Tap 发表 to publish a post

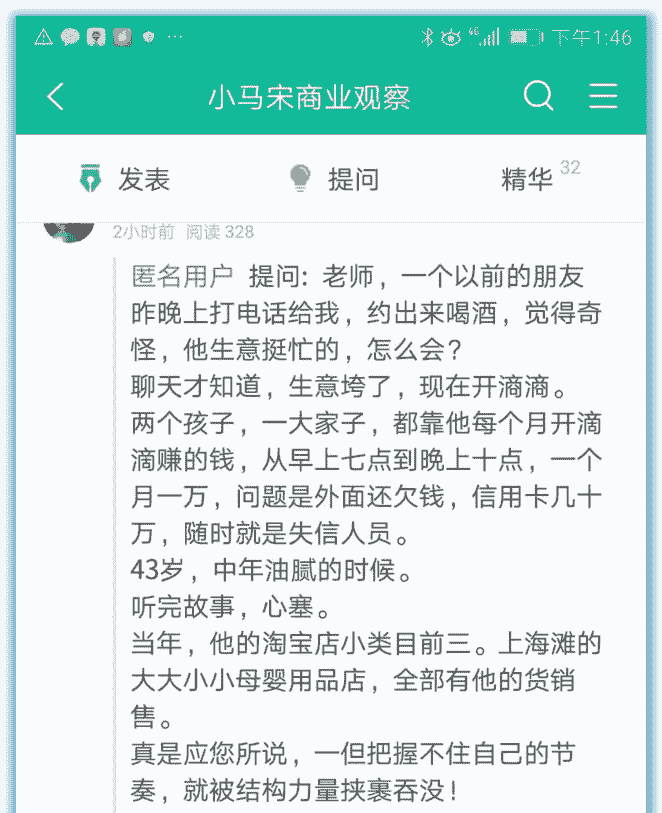click(x=125, y=179)
